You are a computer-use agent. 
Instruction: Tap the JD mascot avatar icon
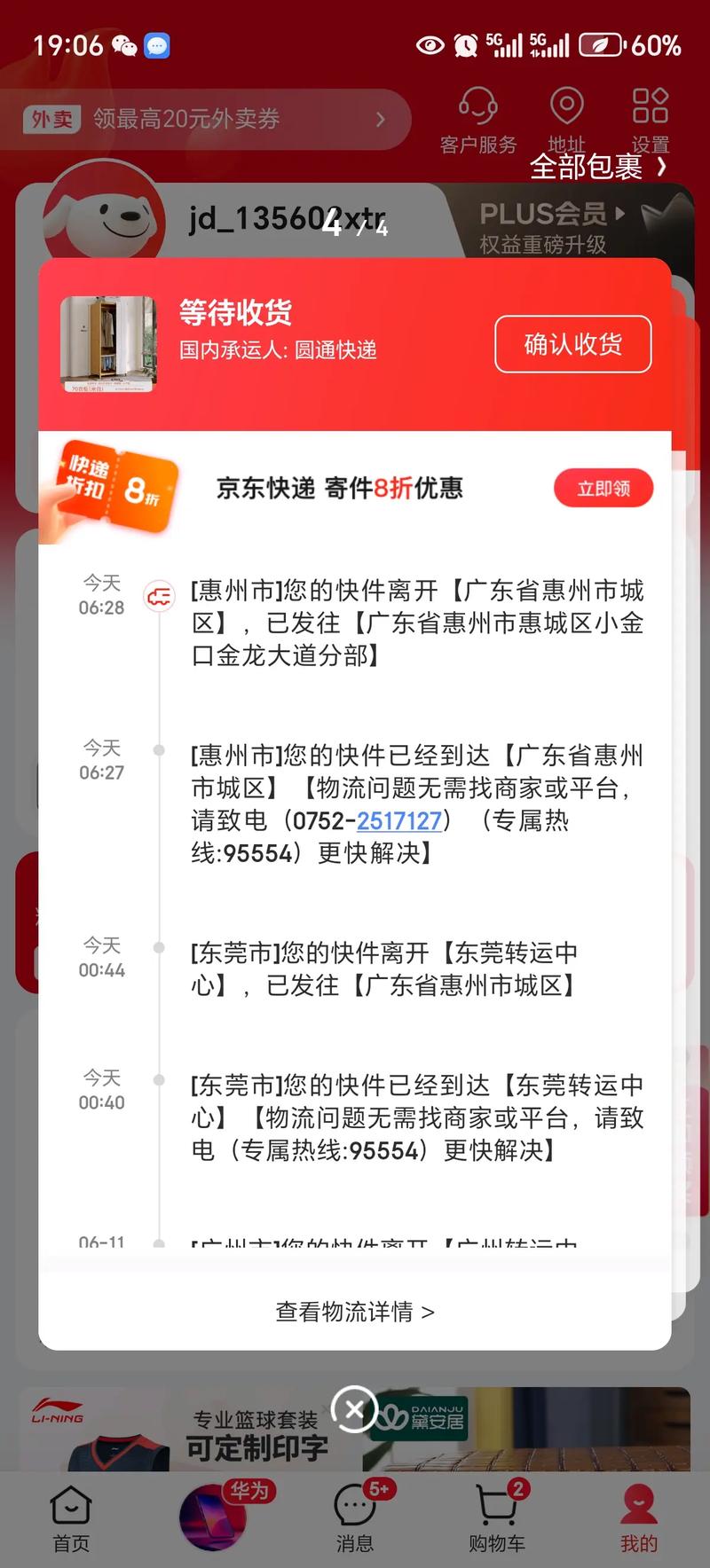[x=102, y=220]
